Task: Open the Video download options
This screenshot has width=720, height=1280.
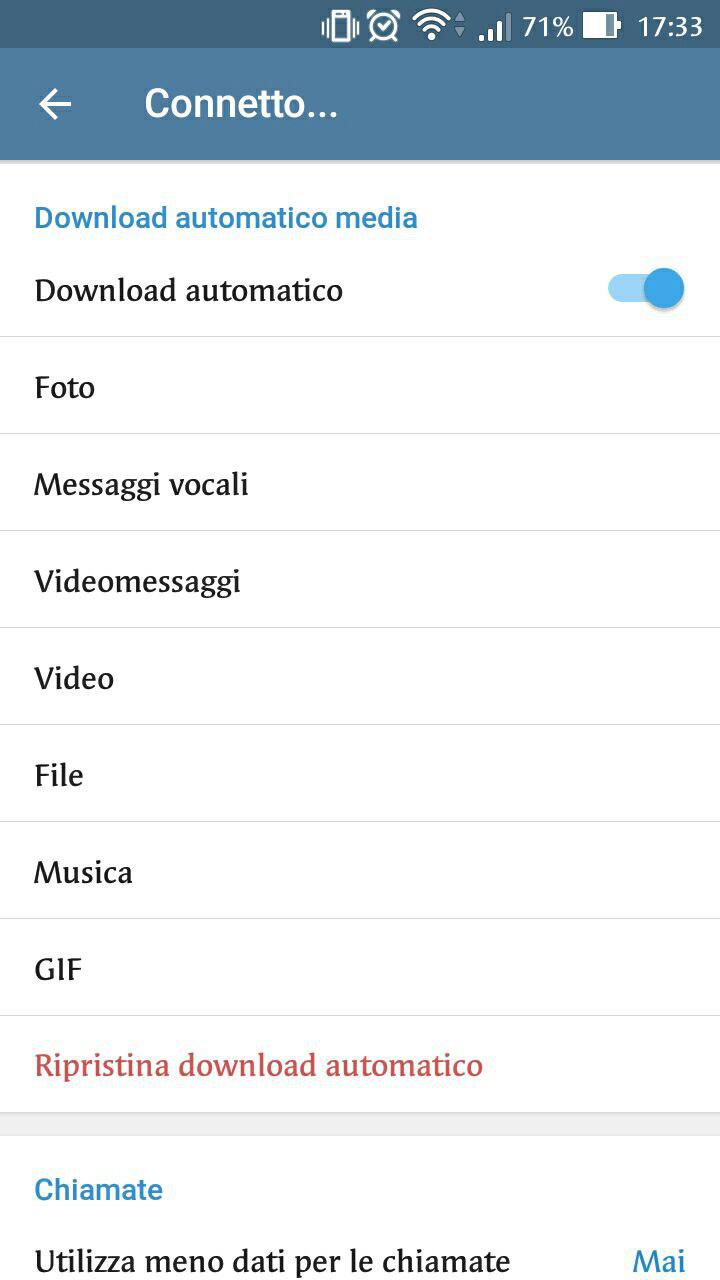Action: [360, 678]
